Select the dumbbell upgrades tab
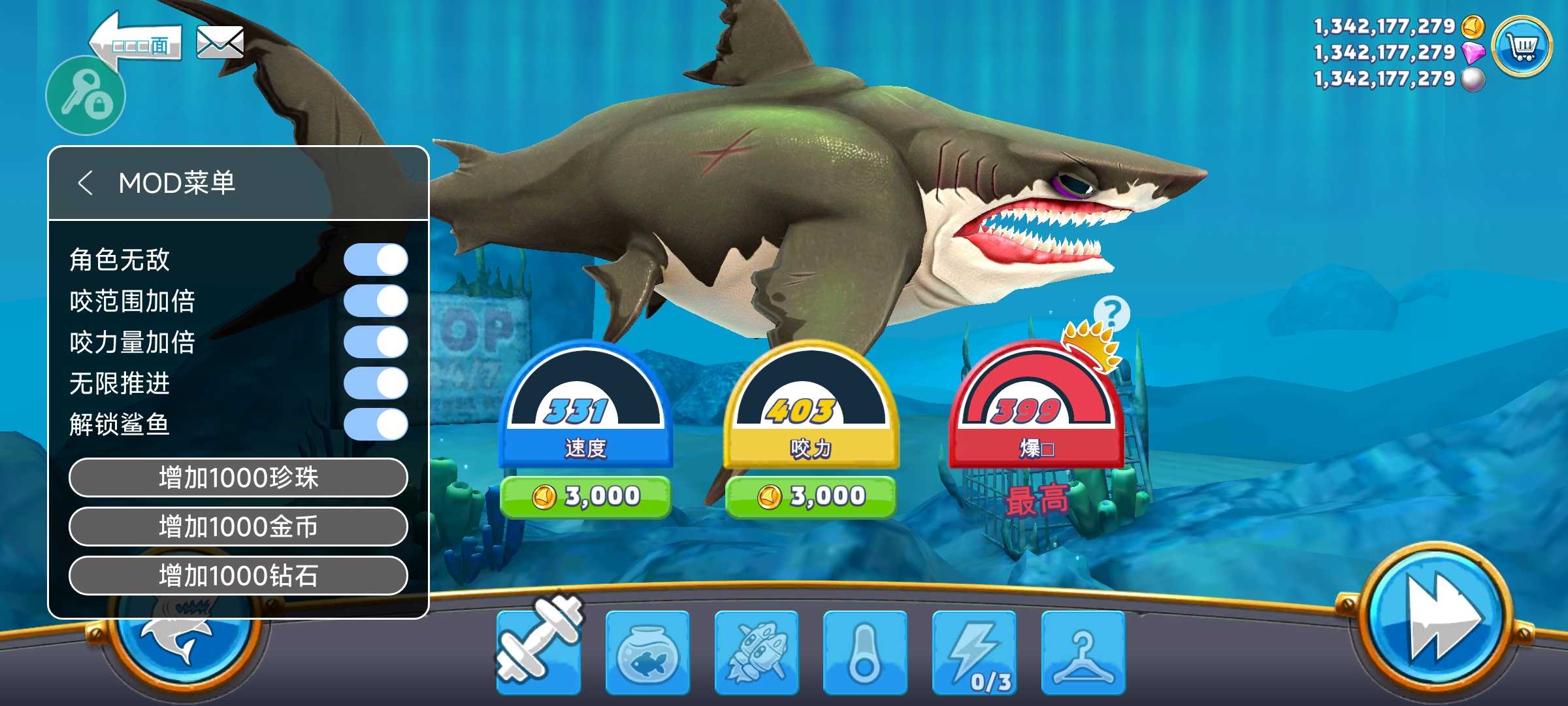 [538, 651]
